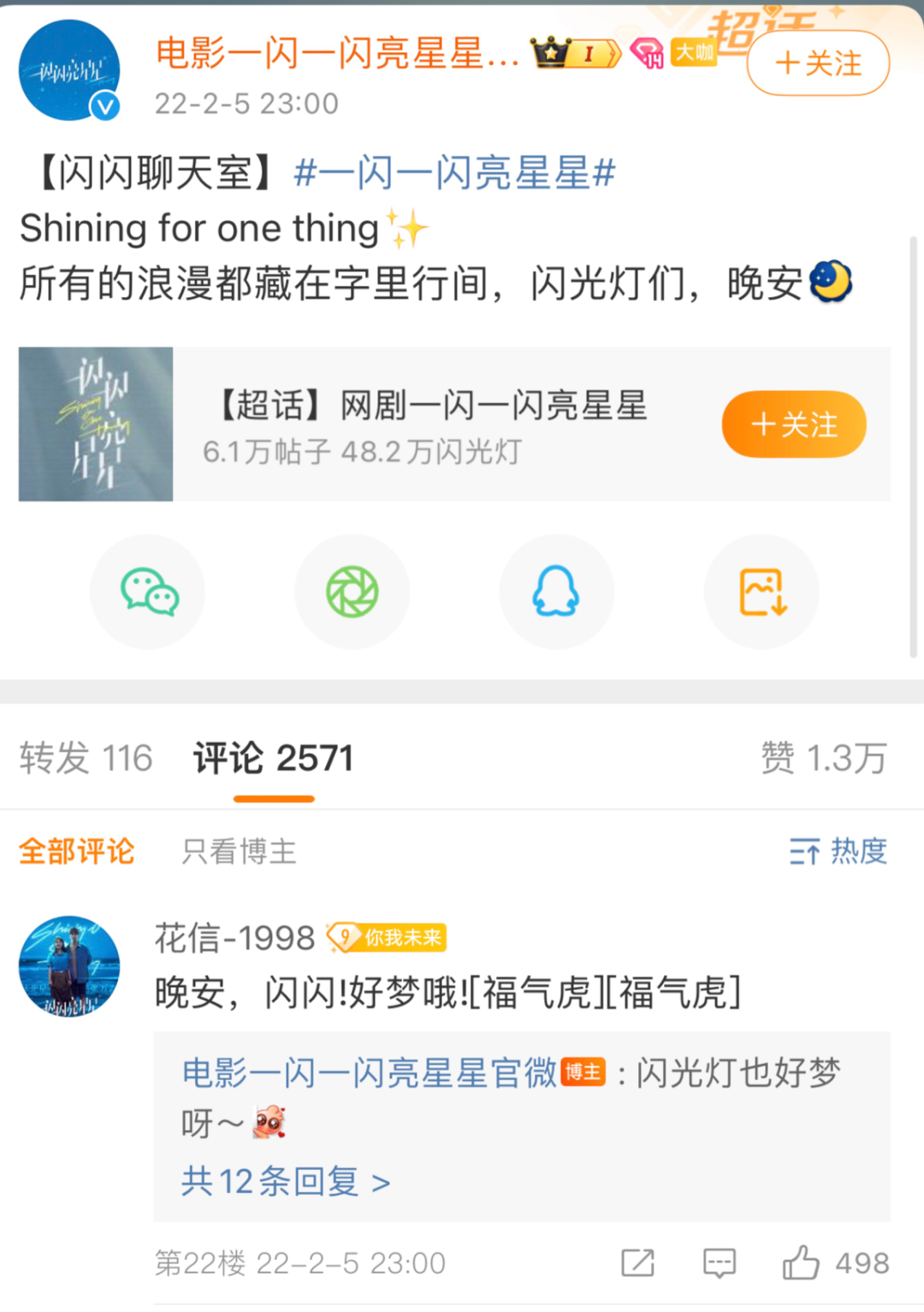Share the post to QQ

(556, 592)
